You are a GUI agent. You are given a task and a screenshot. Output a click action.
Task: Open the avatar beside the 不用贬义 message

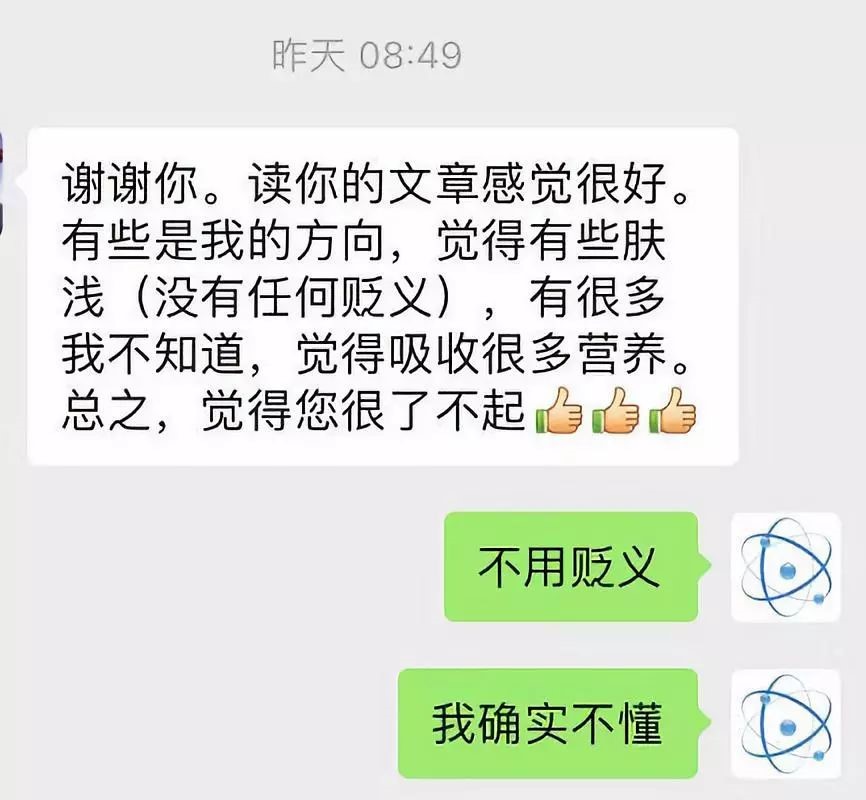785,567
